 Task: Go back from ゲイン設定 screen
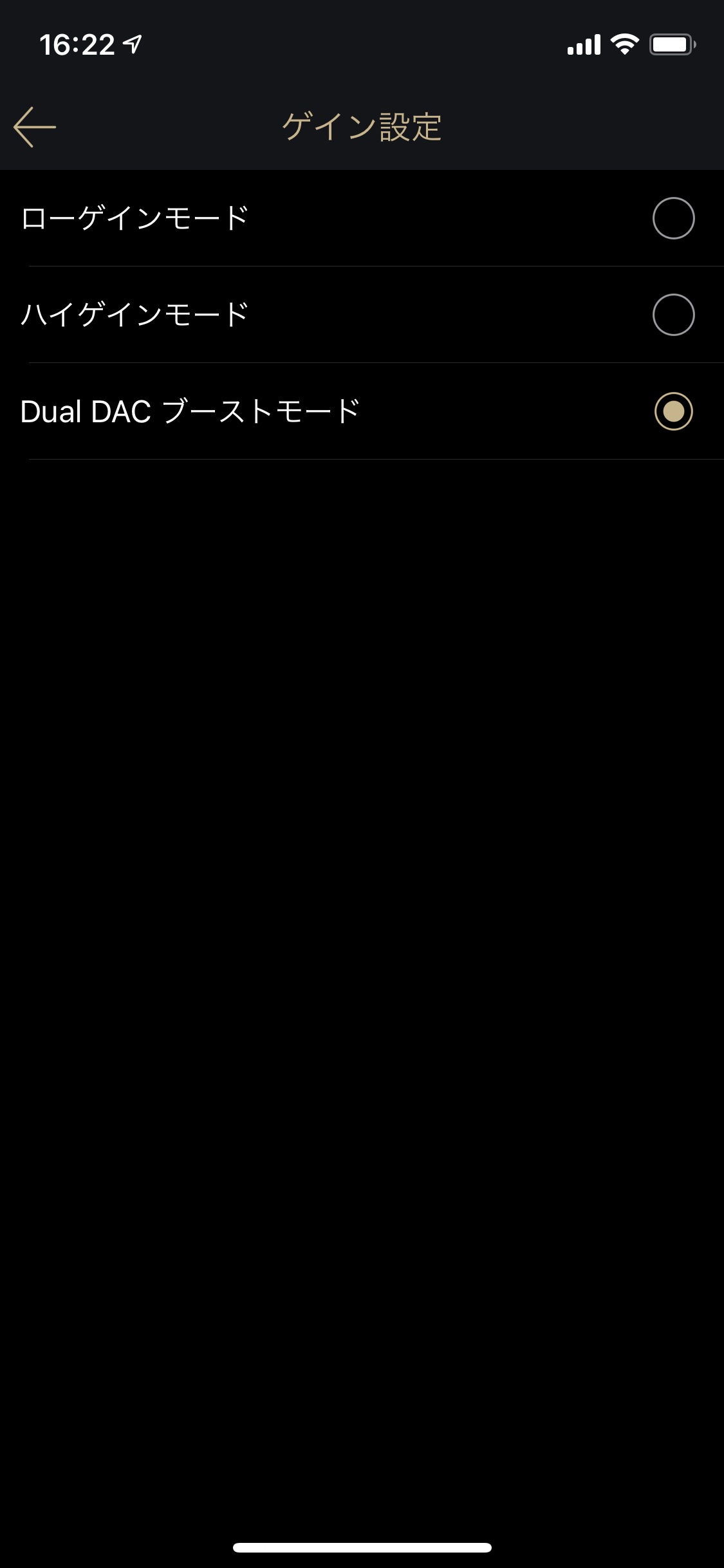point(35,127)
